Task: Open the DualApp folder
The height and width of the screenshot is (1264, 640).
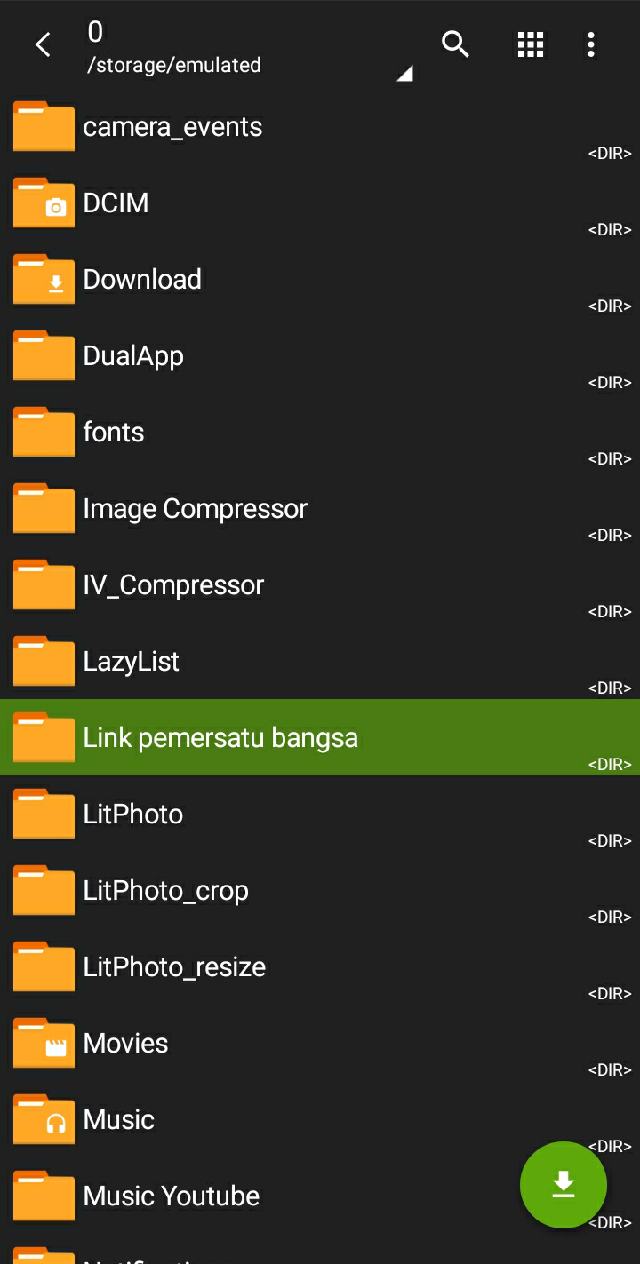Action: [320, 356]
